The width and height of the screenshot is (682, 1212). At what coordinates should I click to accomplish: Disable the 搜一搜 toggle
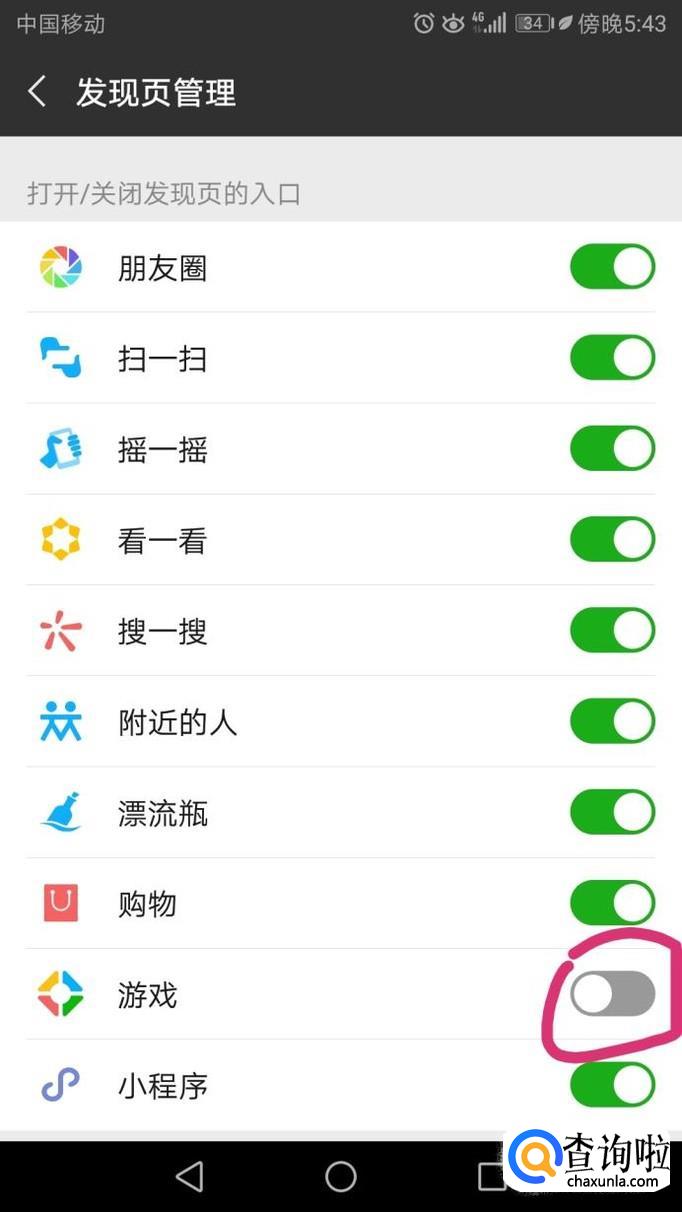point(612,631)
